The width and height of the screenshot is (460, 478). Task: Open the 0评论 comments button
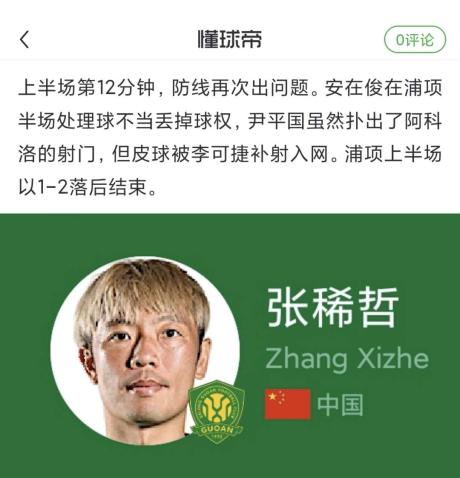[415, 40]
